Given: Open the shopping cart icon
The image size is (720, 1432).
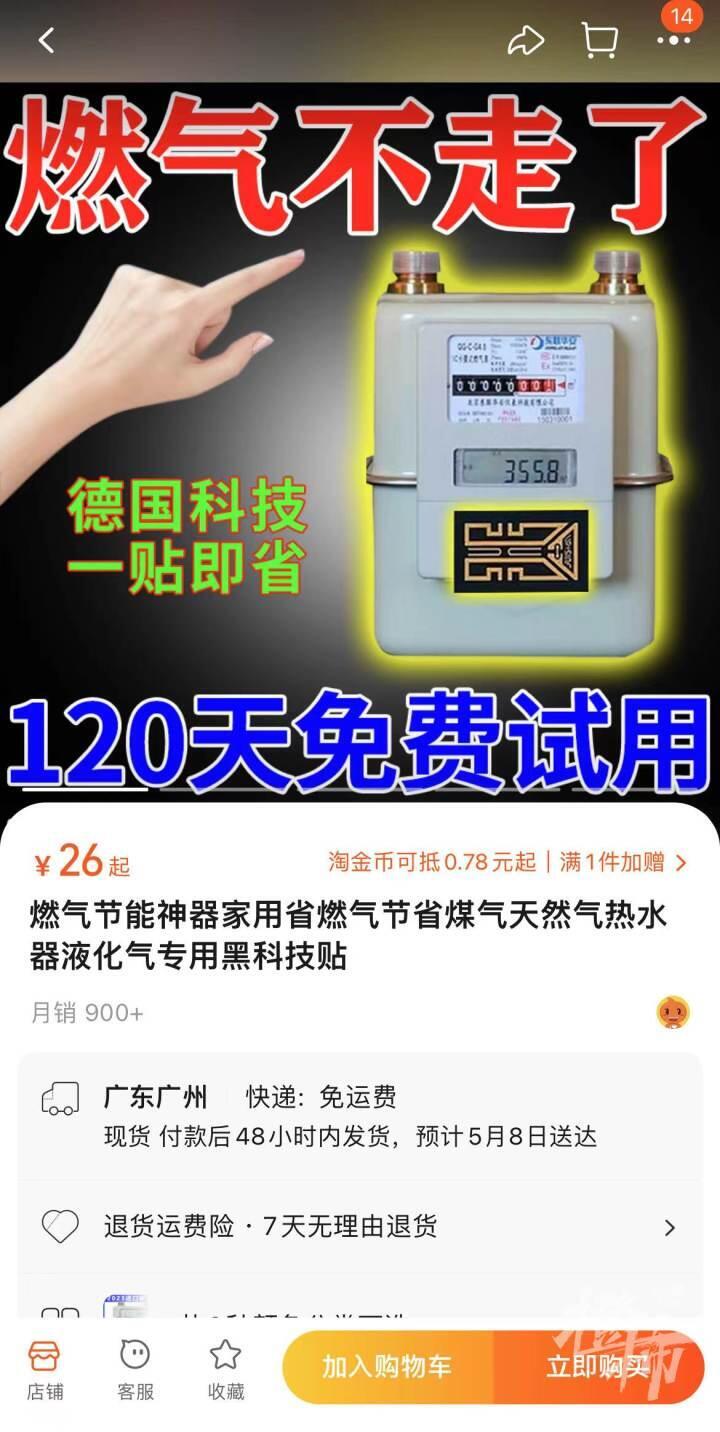Looking at the screenshot, I should click(599, 41).
